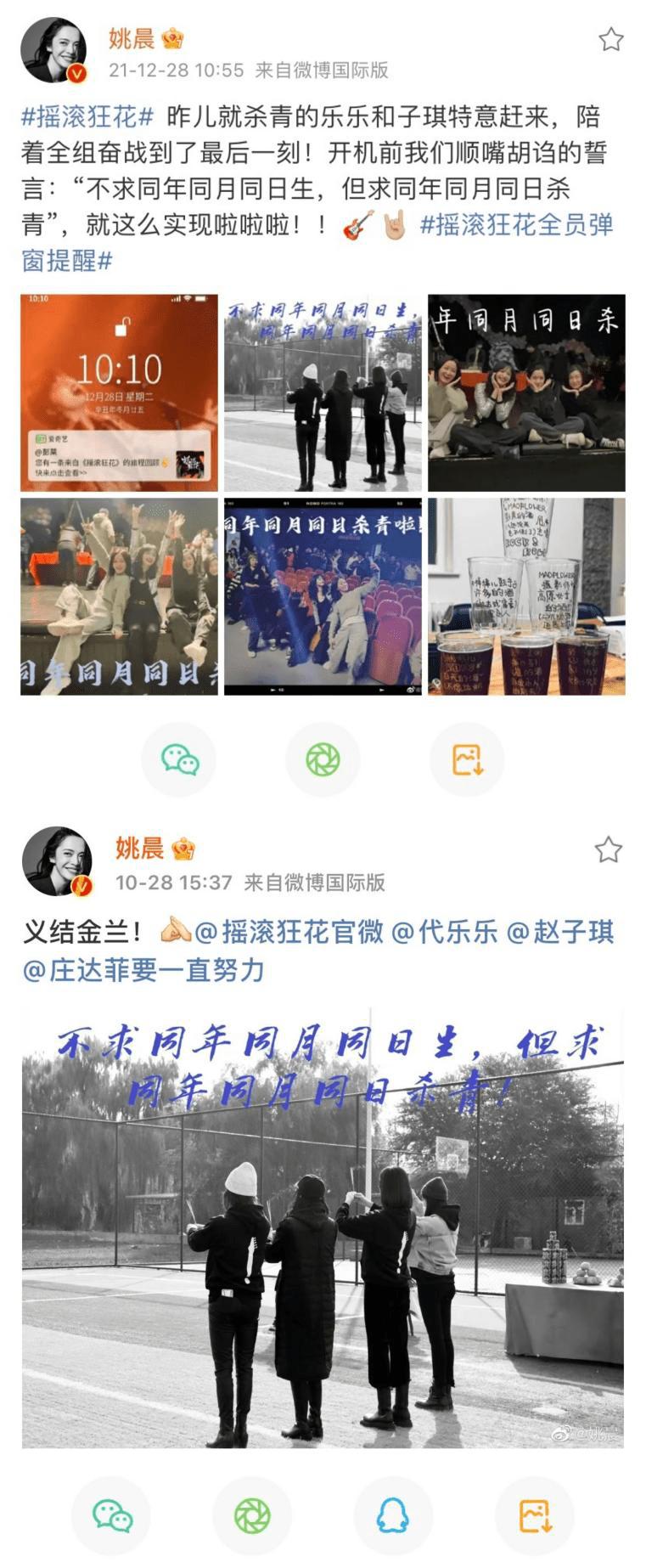Screen dimensions: 646x1568
Task: Share the 21-12-28 post to WeChat Moments
Action: [323, 759]
